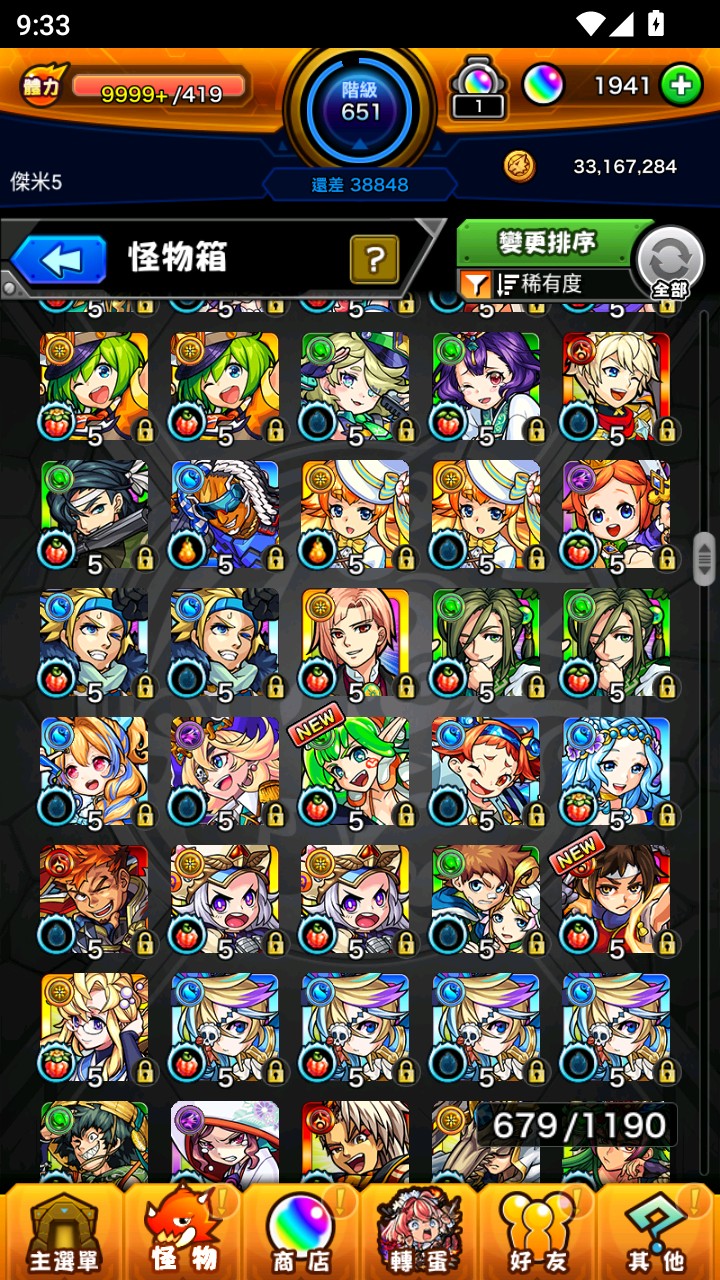Open the question mark help button
Screen dimensions: 720x1280
(x=374, y=260)
